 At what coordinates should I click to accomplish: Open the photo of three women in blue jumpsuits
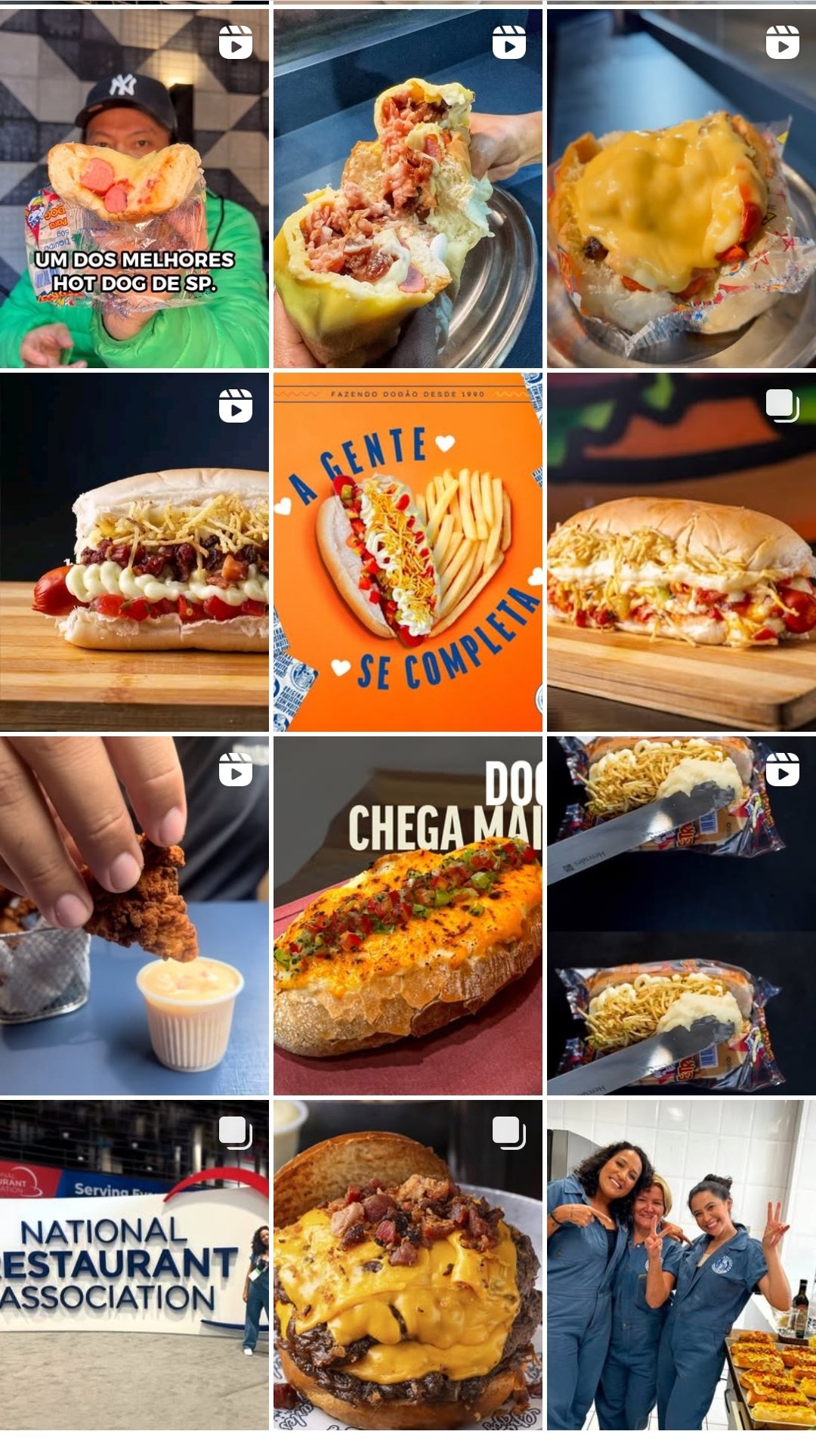tap(682, 1264)
